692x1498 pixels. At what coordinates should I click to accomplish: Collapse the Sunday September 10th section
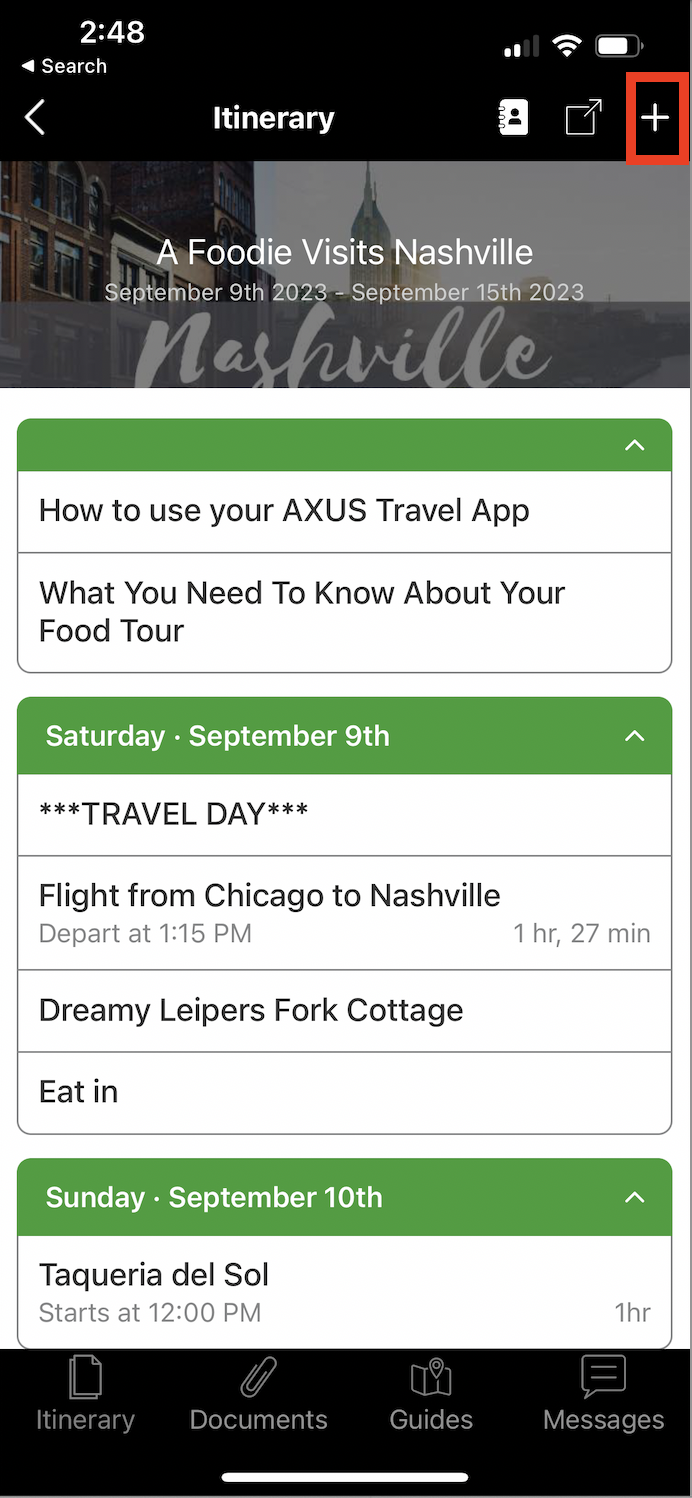634,1197
